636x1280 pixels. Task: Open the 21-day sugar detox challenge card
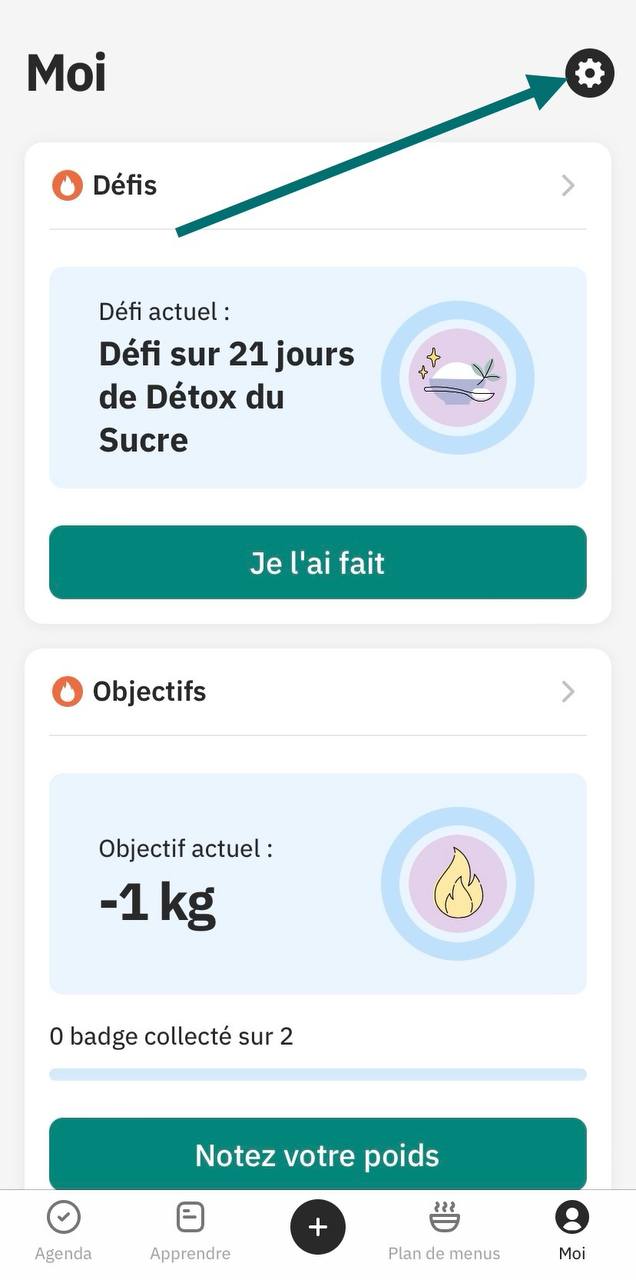[x=317, y=377]
